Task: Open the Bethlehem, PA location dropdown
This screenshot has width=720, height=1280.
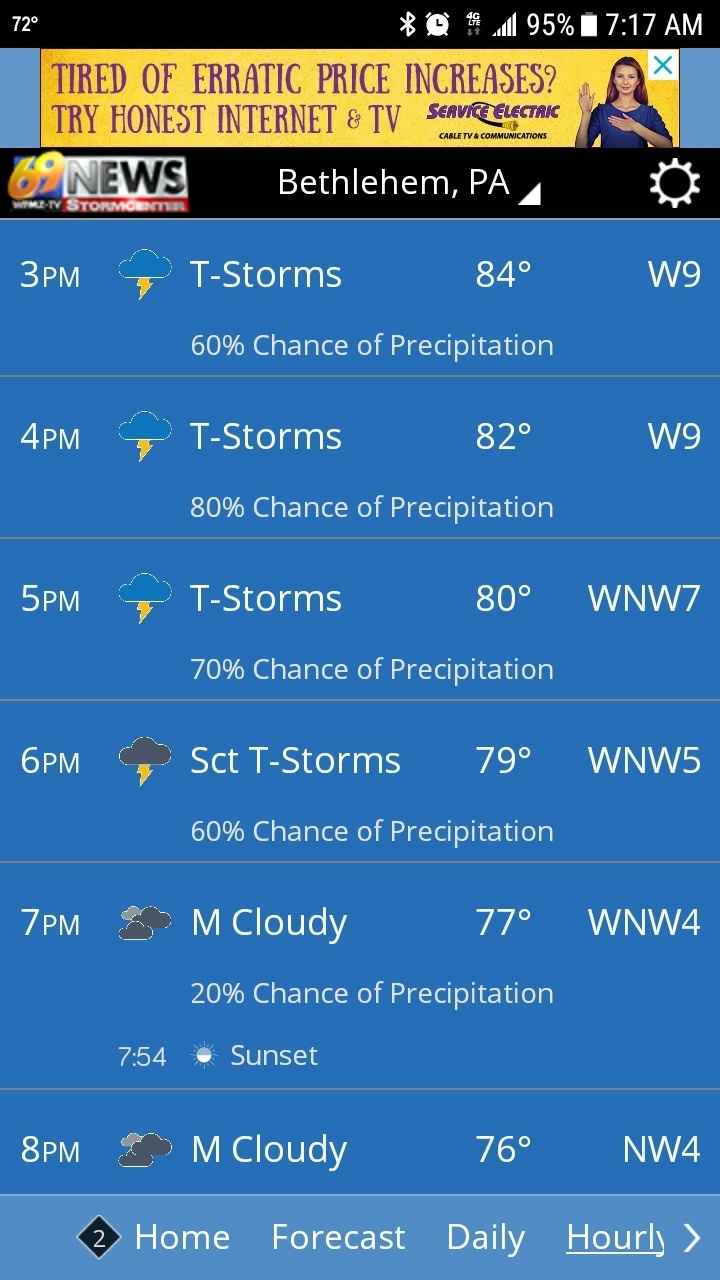Action: 408,183
